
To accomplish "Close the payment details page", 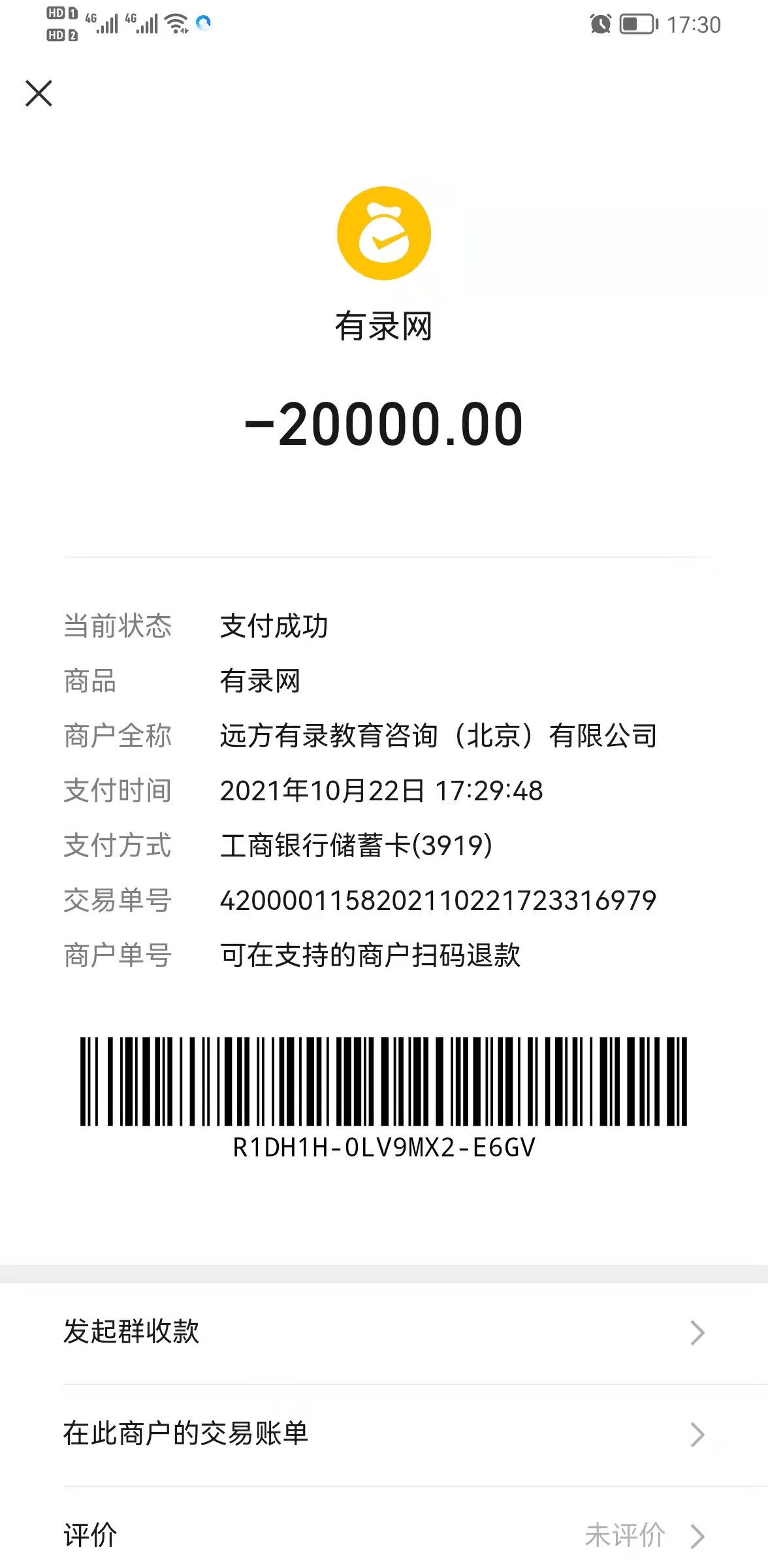I will (x=39, y=93).
